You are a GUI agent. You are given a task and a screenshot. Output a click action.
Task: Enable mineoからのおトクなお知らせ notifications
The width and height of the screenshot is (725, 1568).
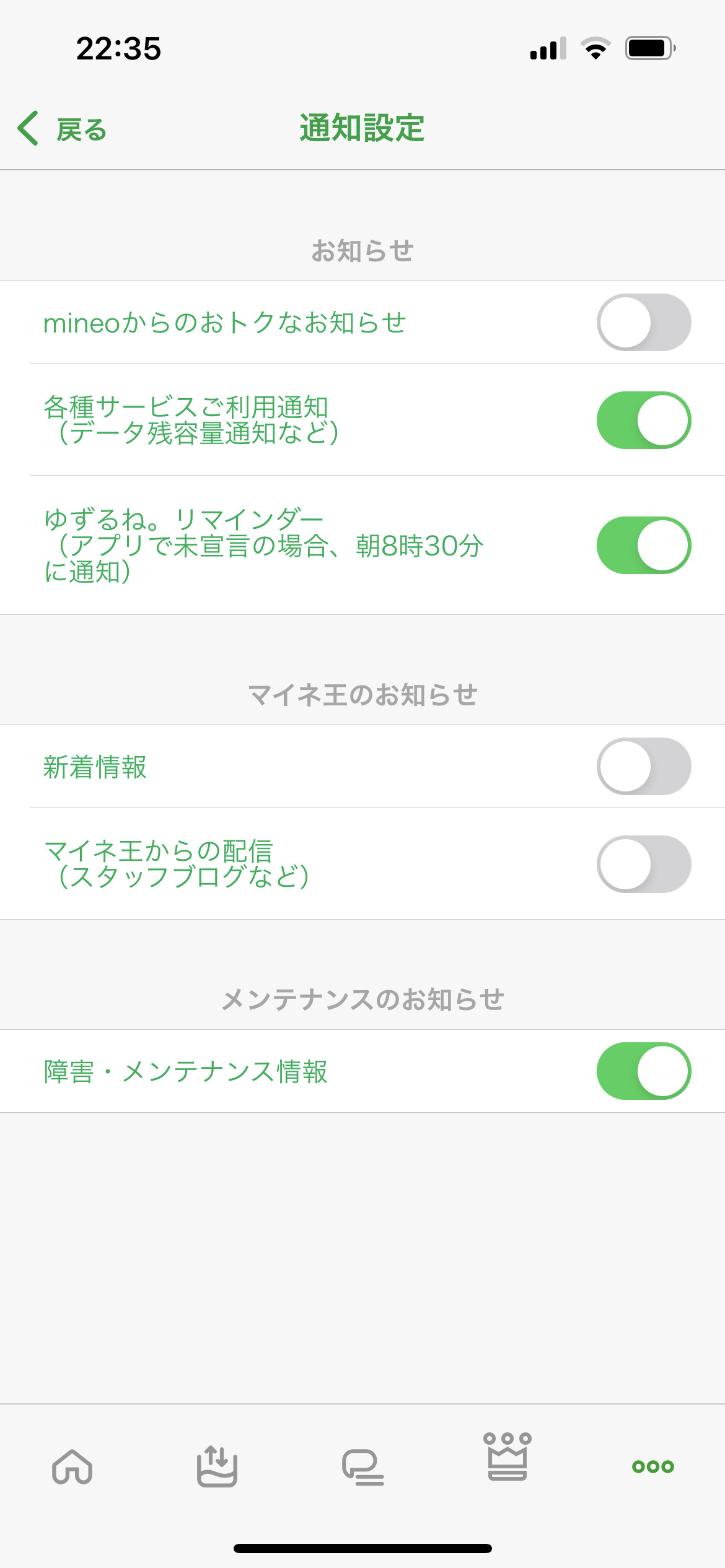pyautogui.click(x=643, y=323)
